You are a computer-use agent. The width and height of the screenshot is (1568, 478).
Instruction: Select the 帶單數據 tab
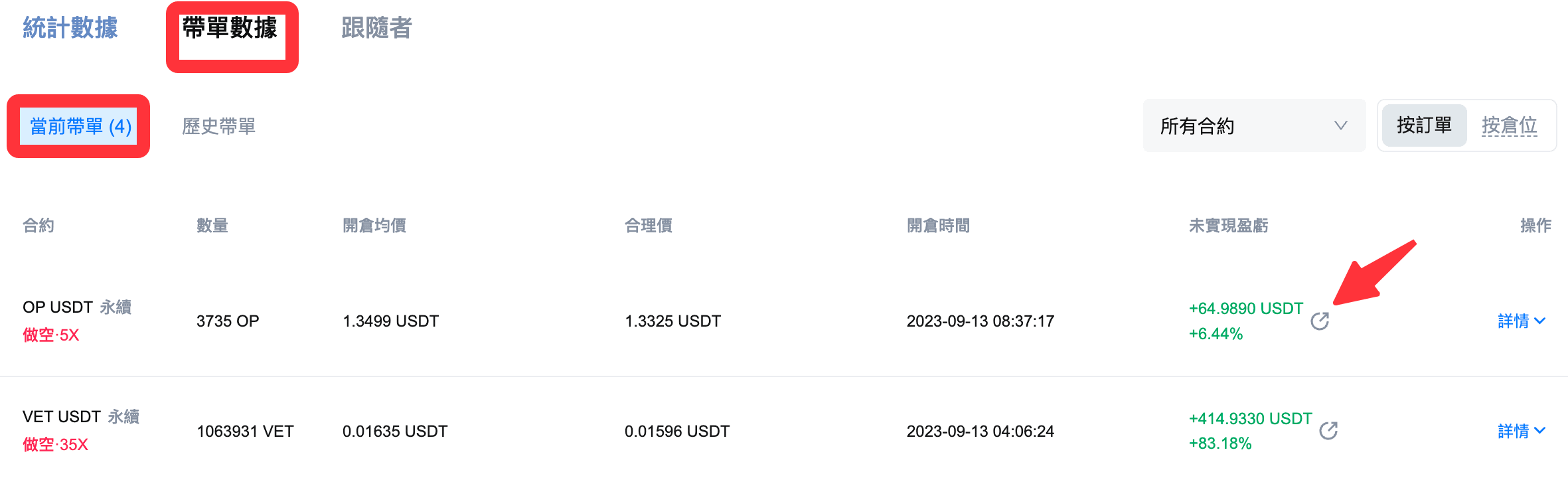(230, 29)
